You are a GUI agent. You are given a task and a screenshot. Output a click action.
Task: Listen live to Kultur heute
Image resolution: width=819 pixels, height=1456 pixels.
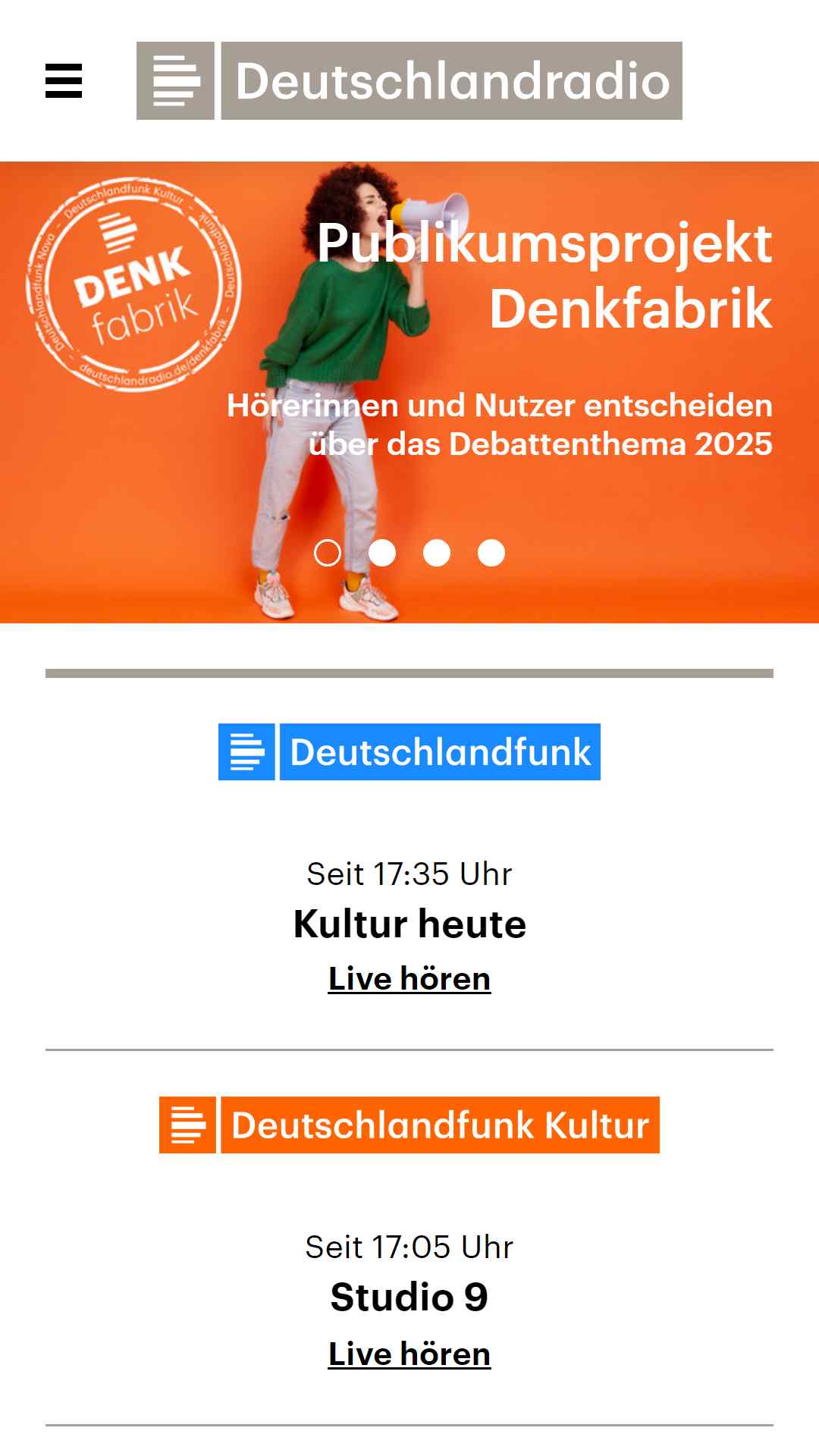tap(409, 978)
